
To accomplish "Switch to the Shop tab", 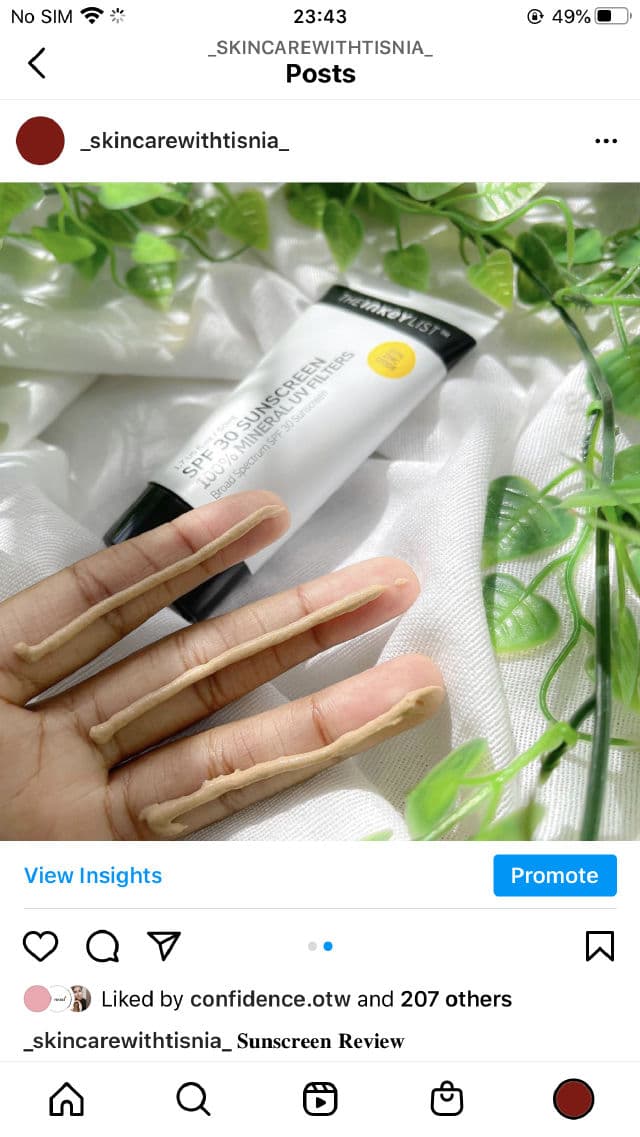I will tap(447, 1099).
